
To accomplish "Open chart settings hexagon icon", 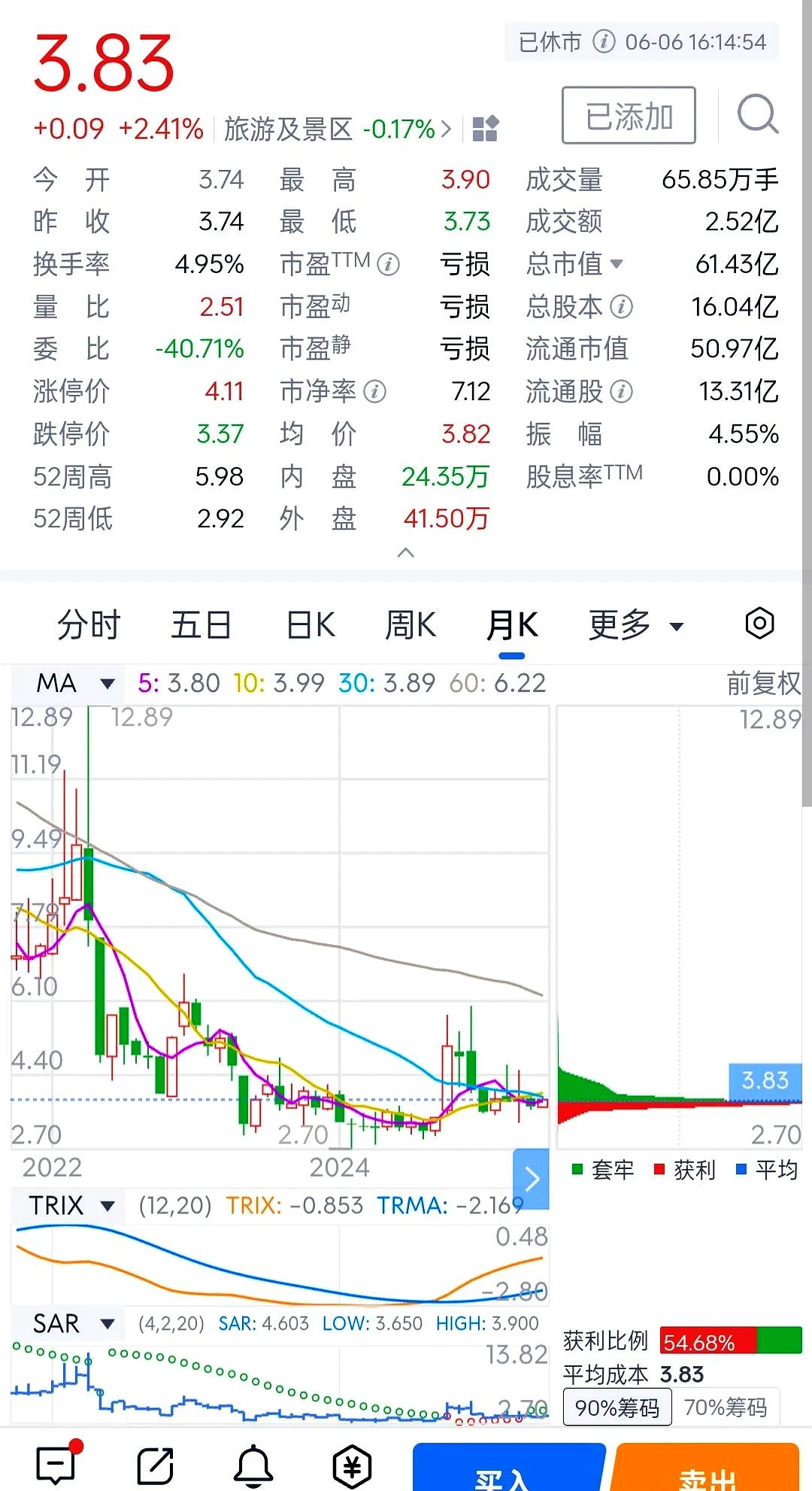I will click(759, 624).
